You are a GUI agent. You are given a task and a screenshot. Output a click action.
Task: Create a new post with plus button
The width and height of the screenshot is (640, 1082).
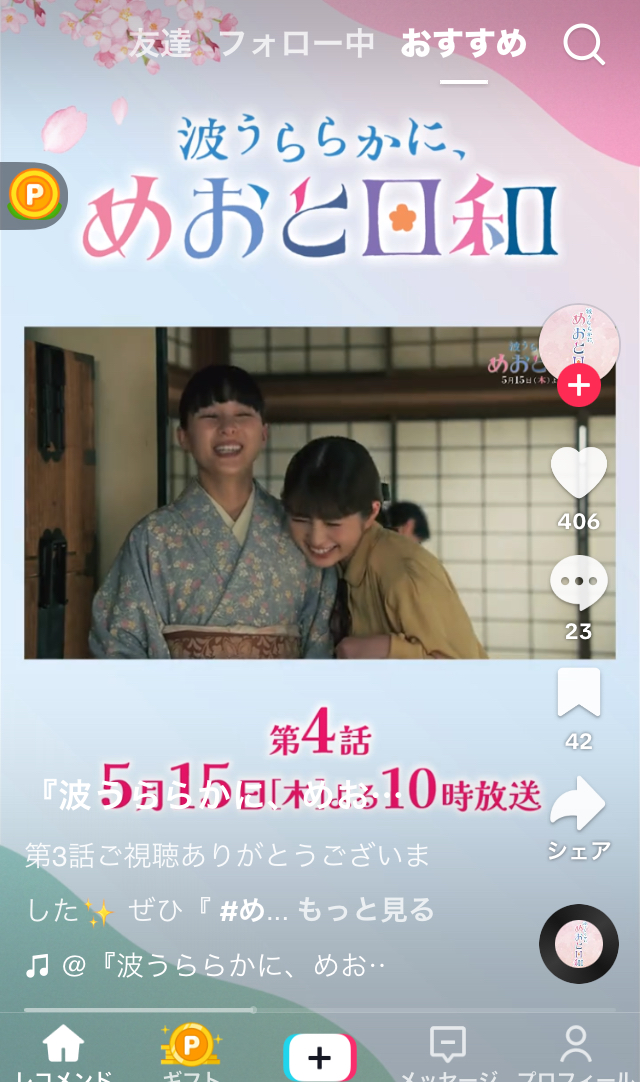coord(320,1057)
